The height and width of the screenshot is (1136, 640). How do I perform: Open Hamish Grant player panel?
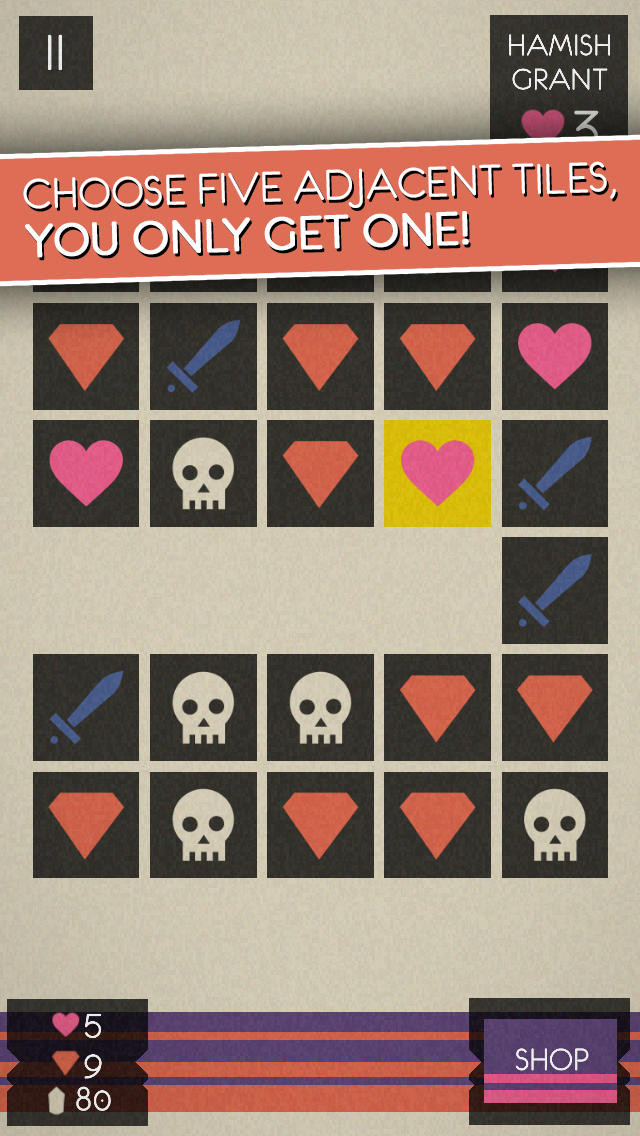coord(559,78)
